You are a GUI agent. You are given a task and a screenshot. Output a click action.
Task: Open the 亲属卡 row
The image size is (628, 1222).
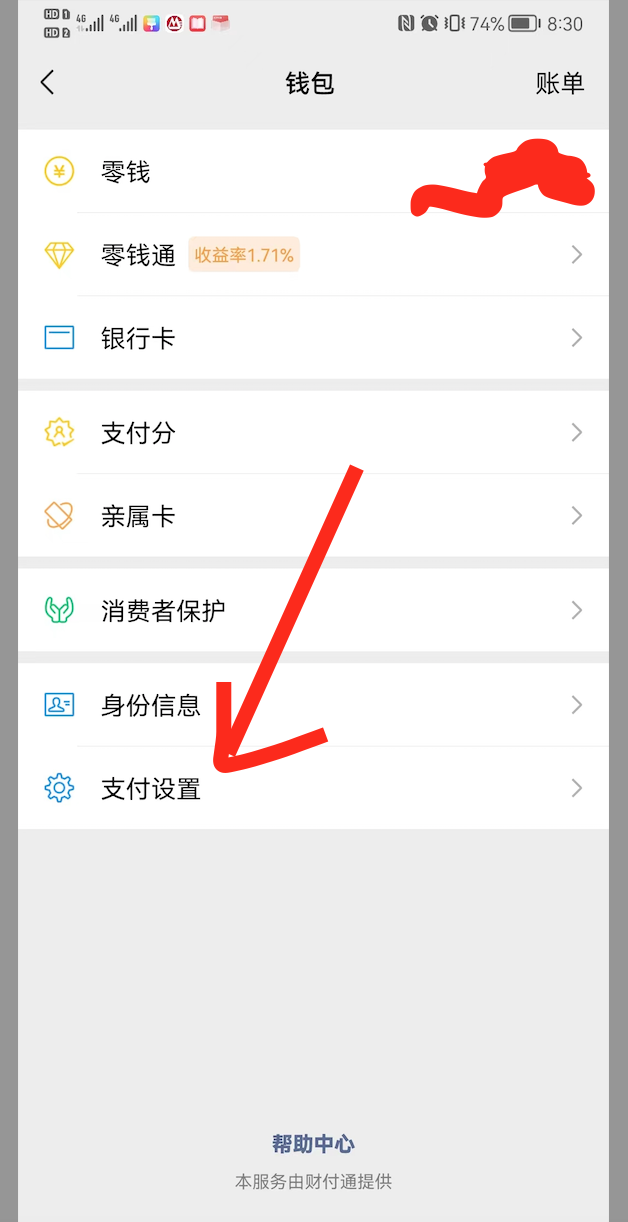tap(313, 516)
